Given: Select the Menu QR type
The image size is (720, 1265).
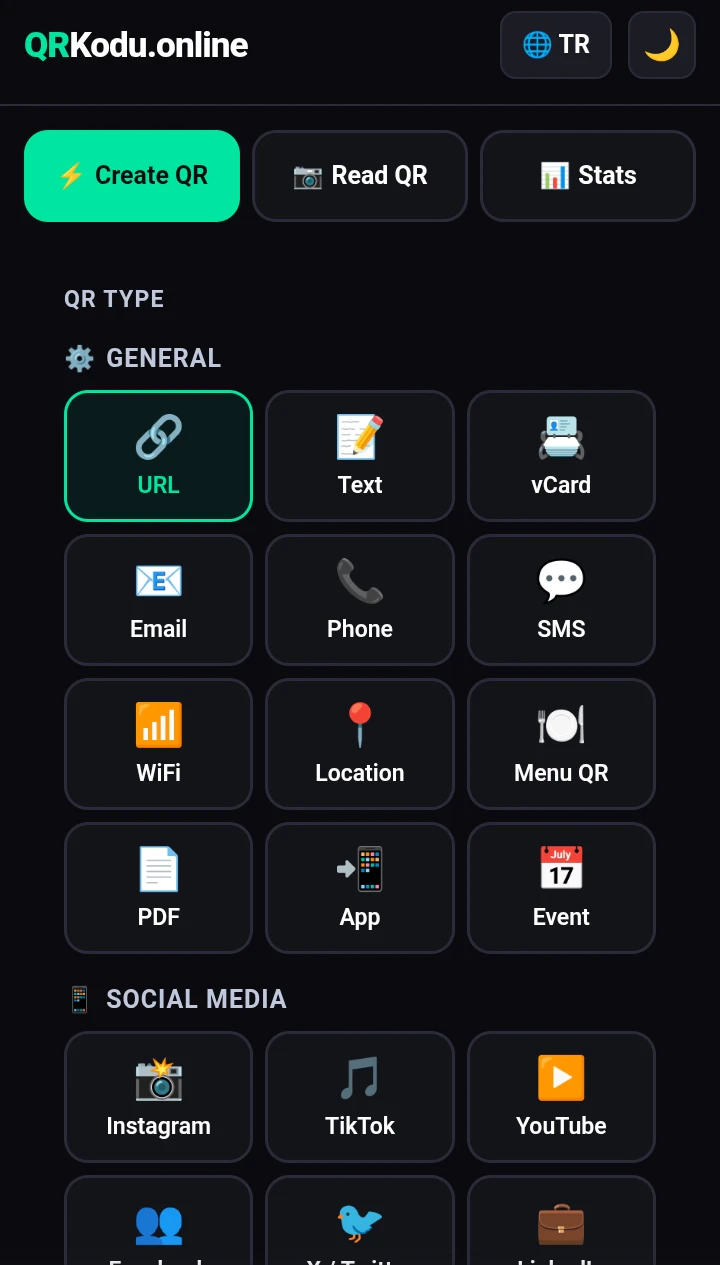Looking at the screenshot, I should [x=561, y=744].
